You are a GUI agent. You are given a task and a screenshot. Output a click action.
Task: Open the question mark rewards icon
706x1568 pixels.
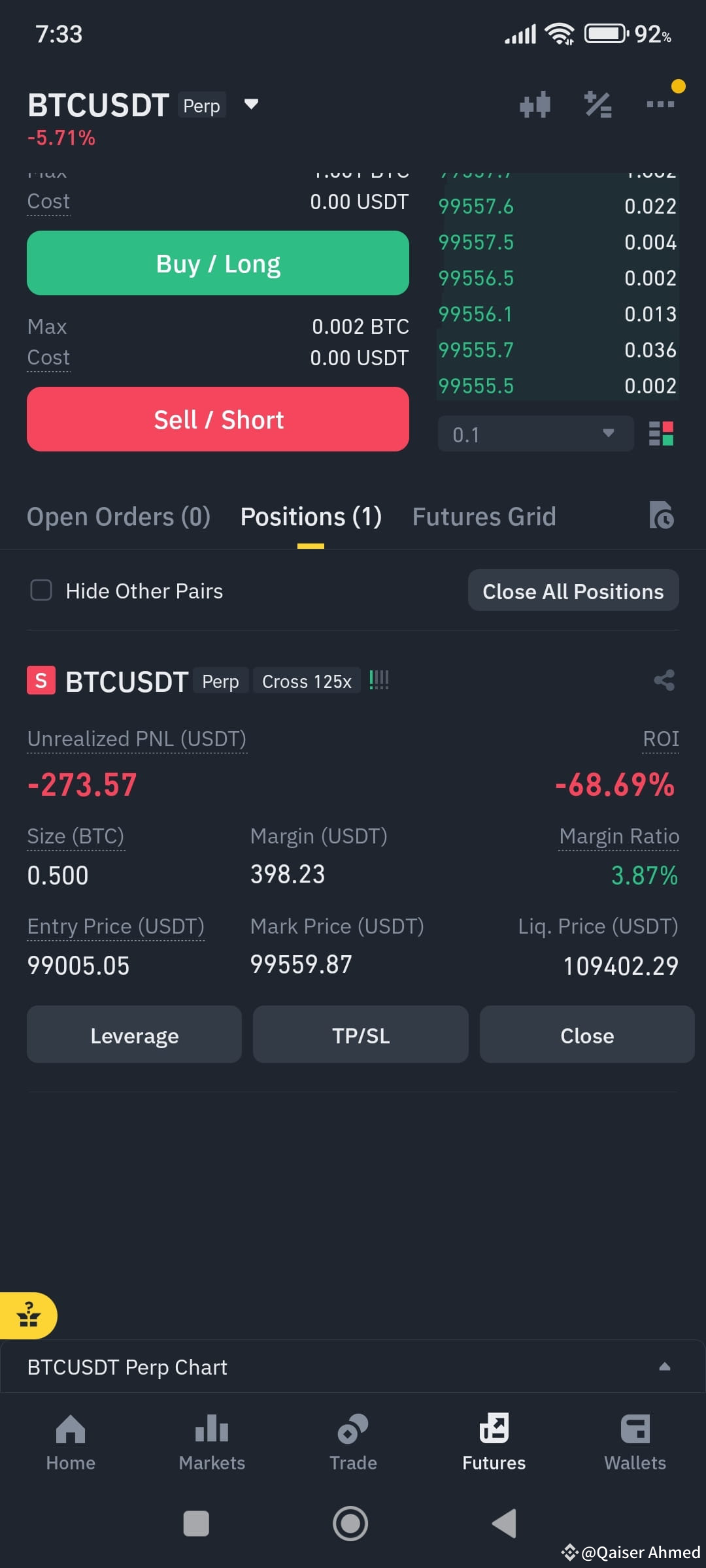[29, 1316]
